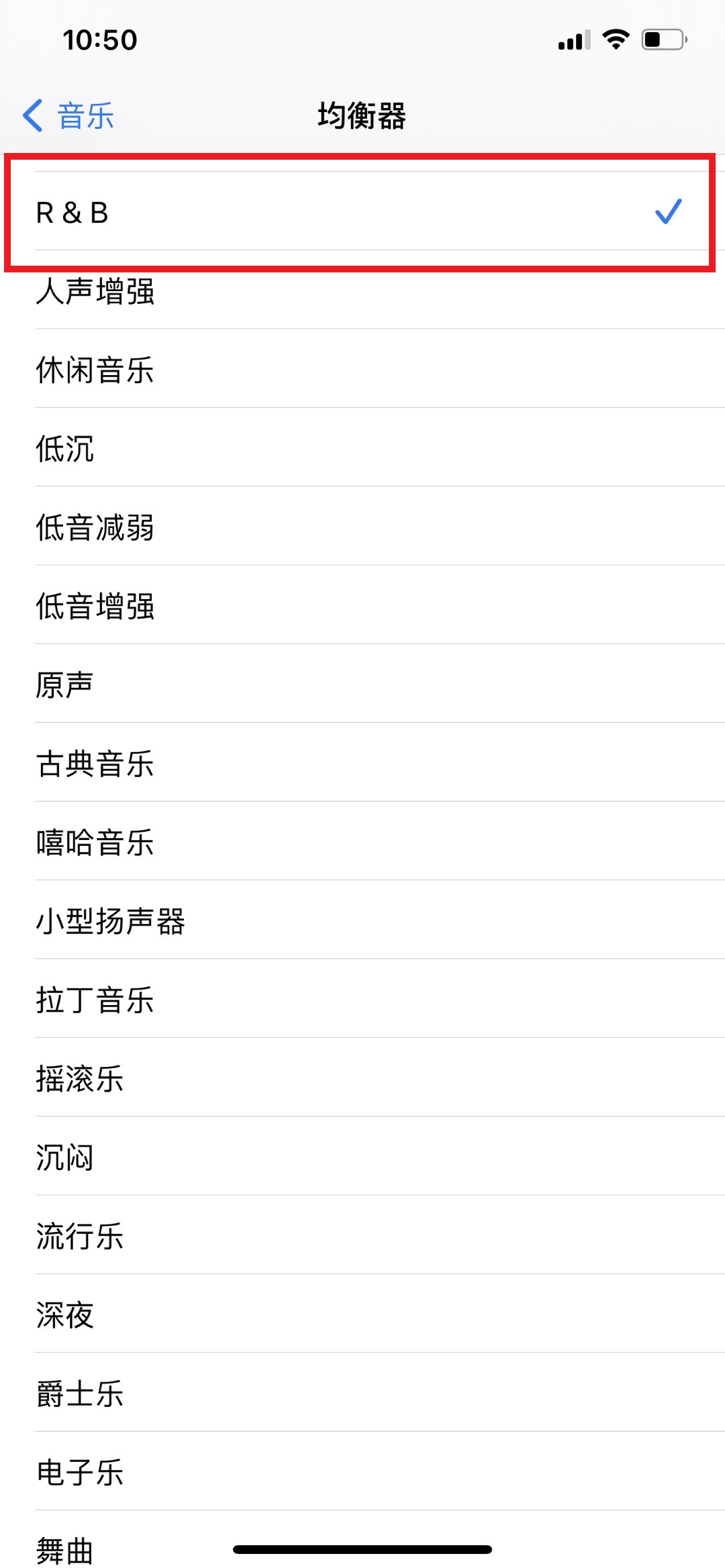Select 爵士乐 equalizer

point(362,1392)
